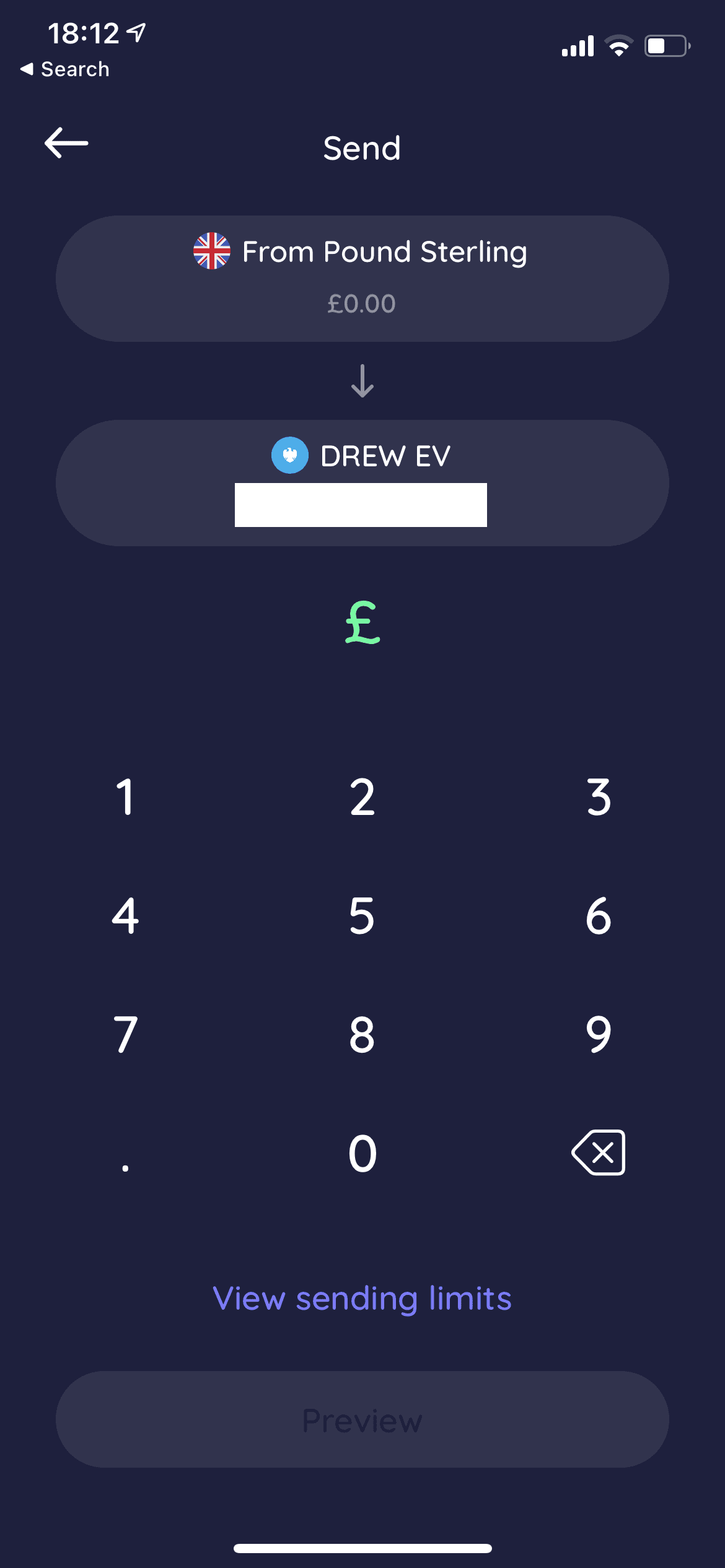Tap the number 2 key
Viewport: 725px width, 1568px height.
(x=362, y=797)
